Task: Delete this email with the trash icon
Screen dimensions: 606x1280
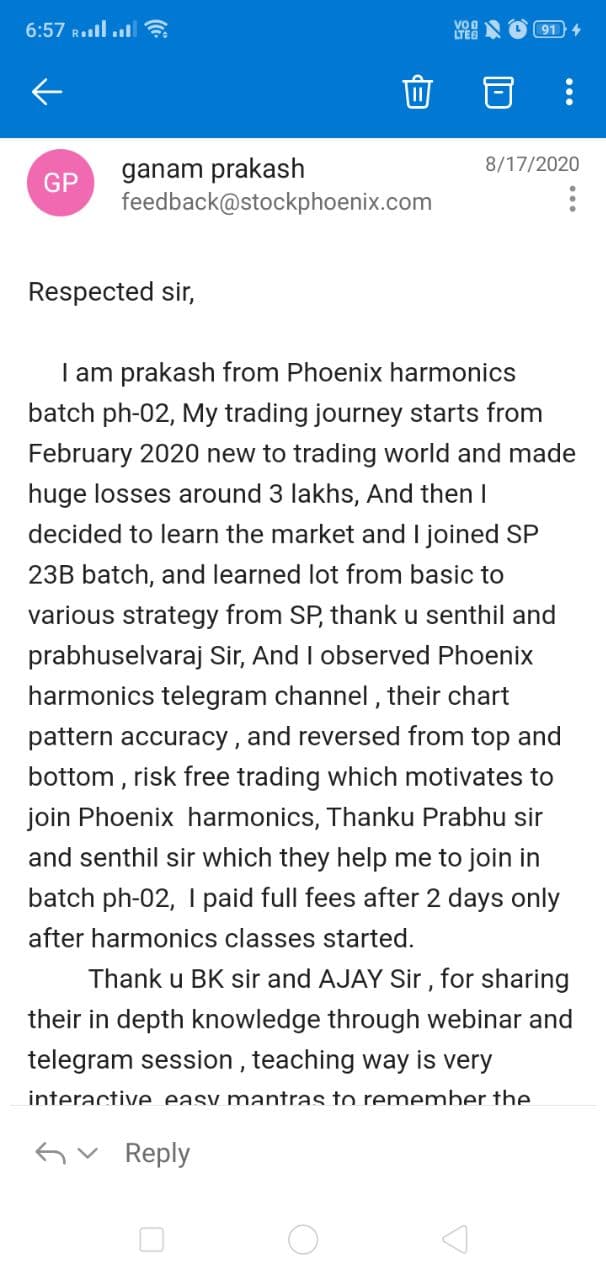Action: (417, 93)
